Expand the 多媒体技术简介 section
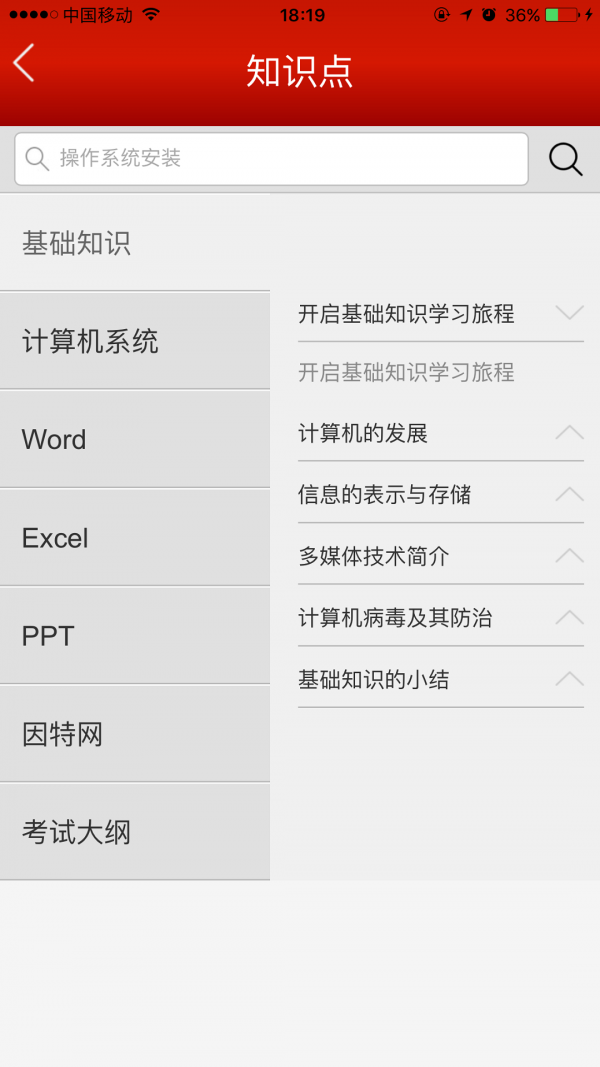 click(440, 556)
